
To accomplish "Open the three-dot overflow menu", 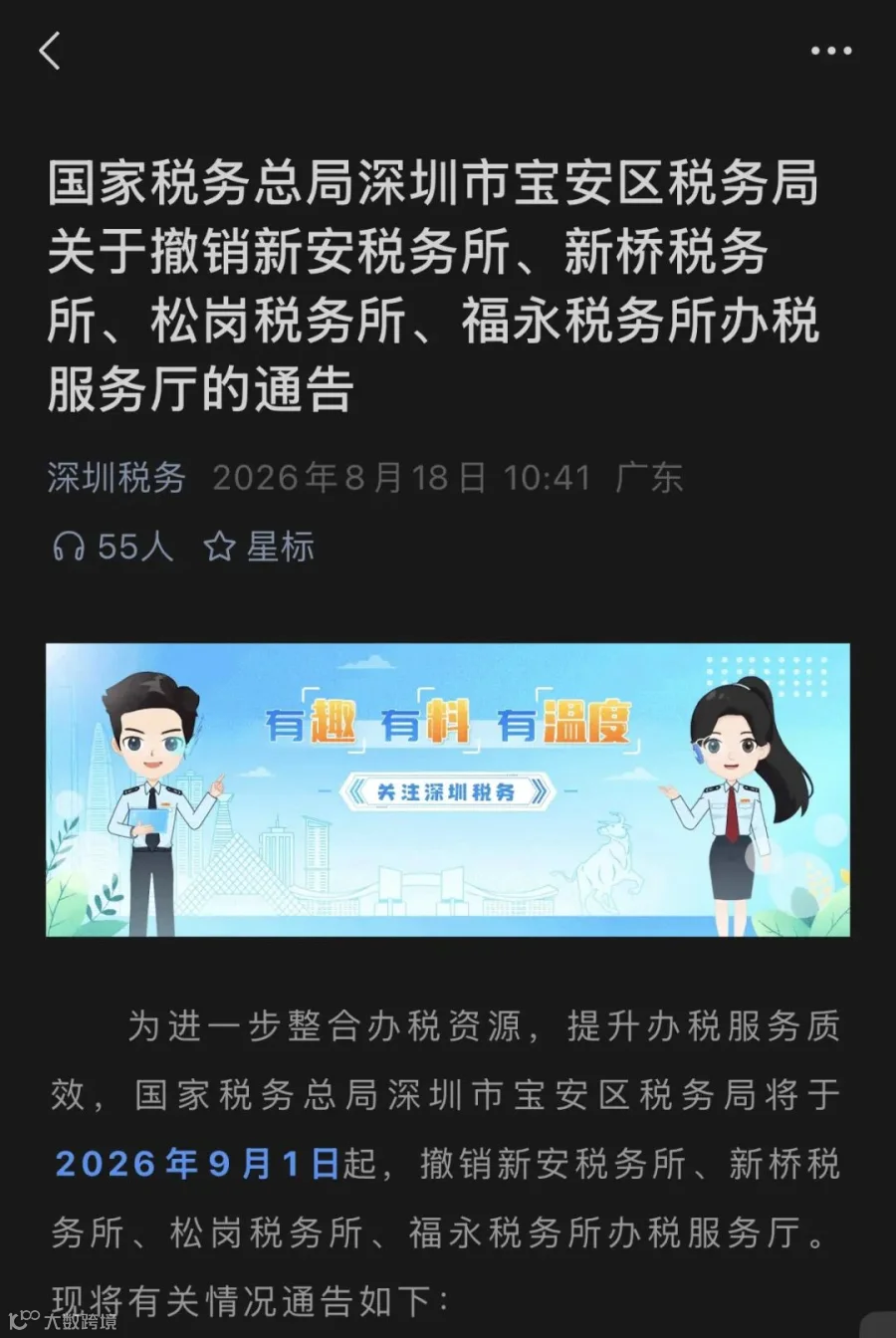I will pyautogui.click(x=831, y=51).
